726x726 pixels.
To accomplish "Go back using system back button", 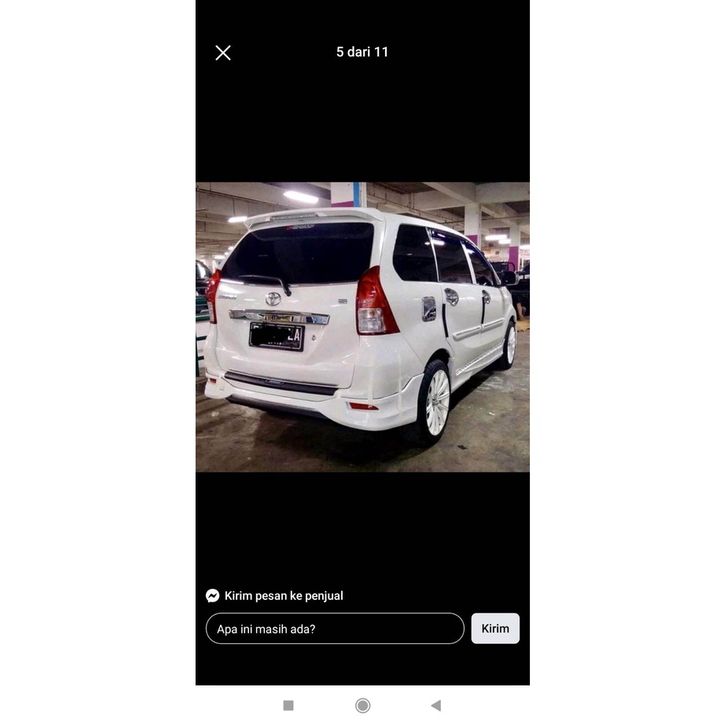I will click(436, 705).
